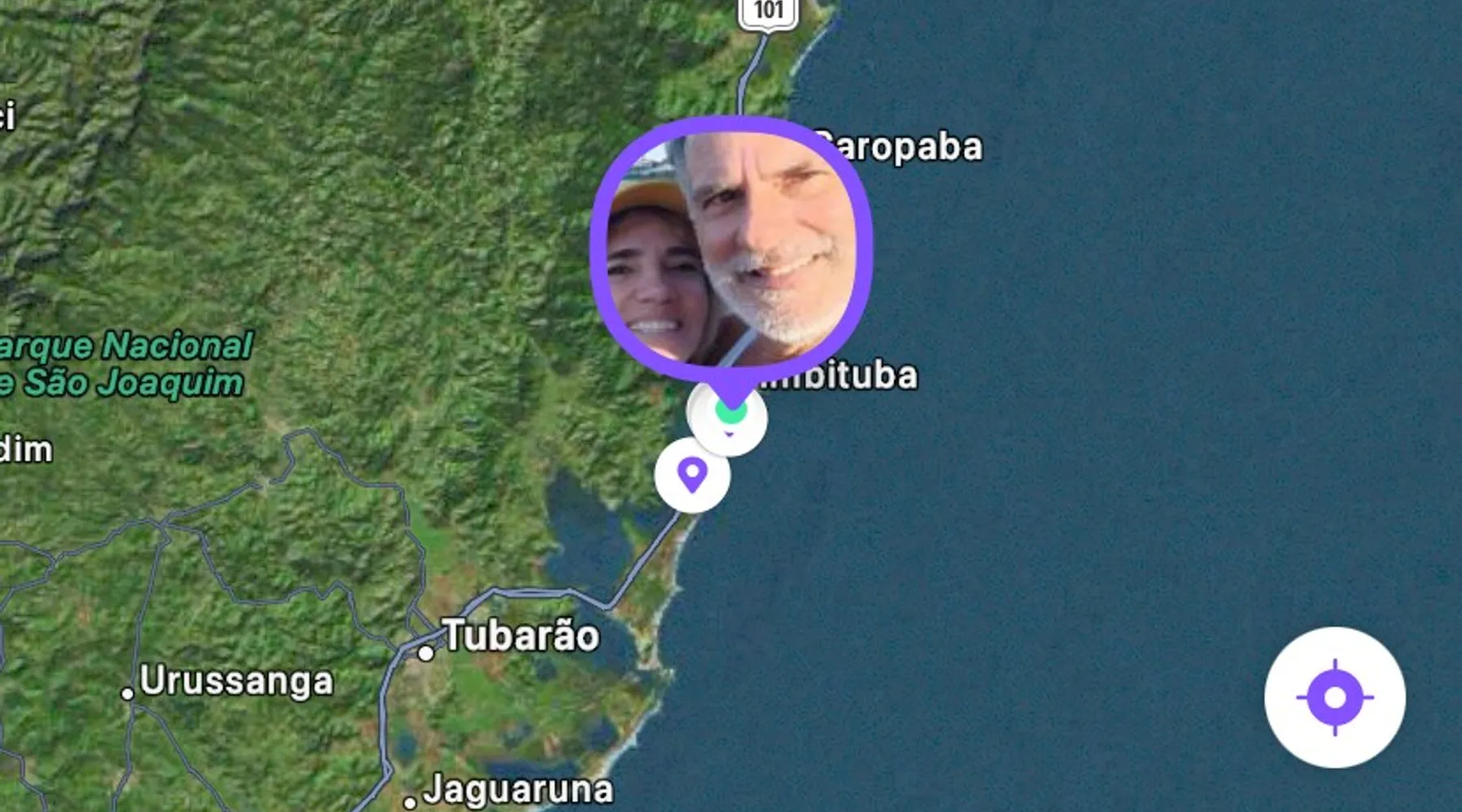
Task: Open the member's photo location bubble
Action: point(730,248)
